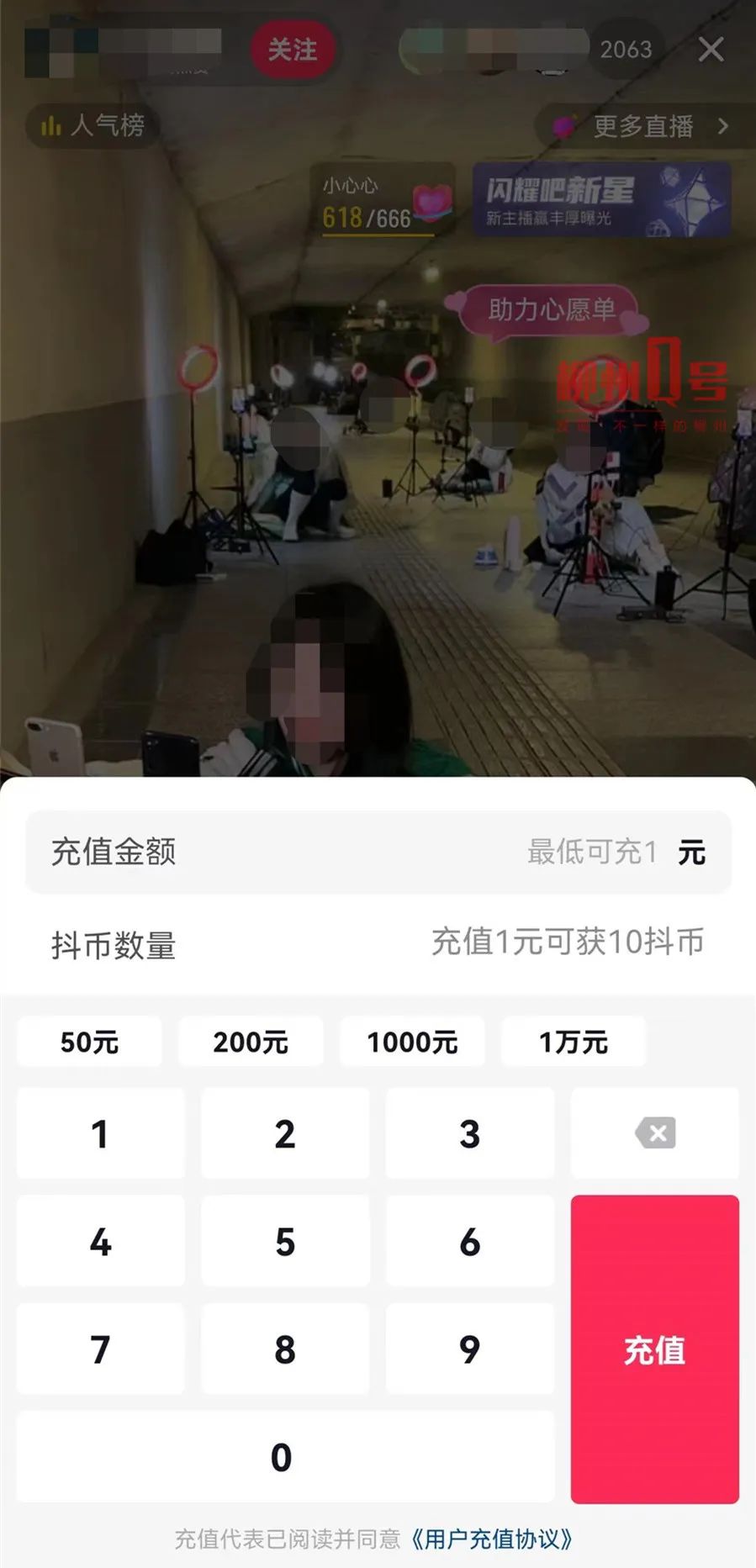The width and height of the screenshot is (756, 1568).
Task: Select the 50元 quick amount
Action: [89, 1042]
